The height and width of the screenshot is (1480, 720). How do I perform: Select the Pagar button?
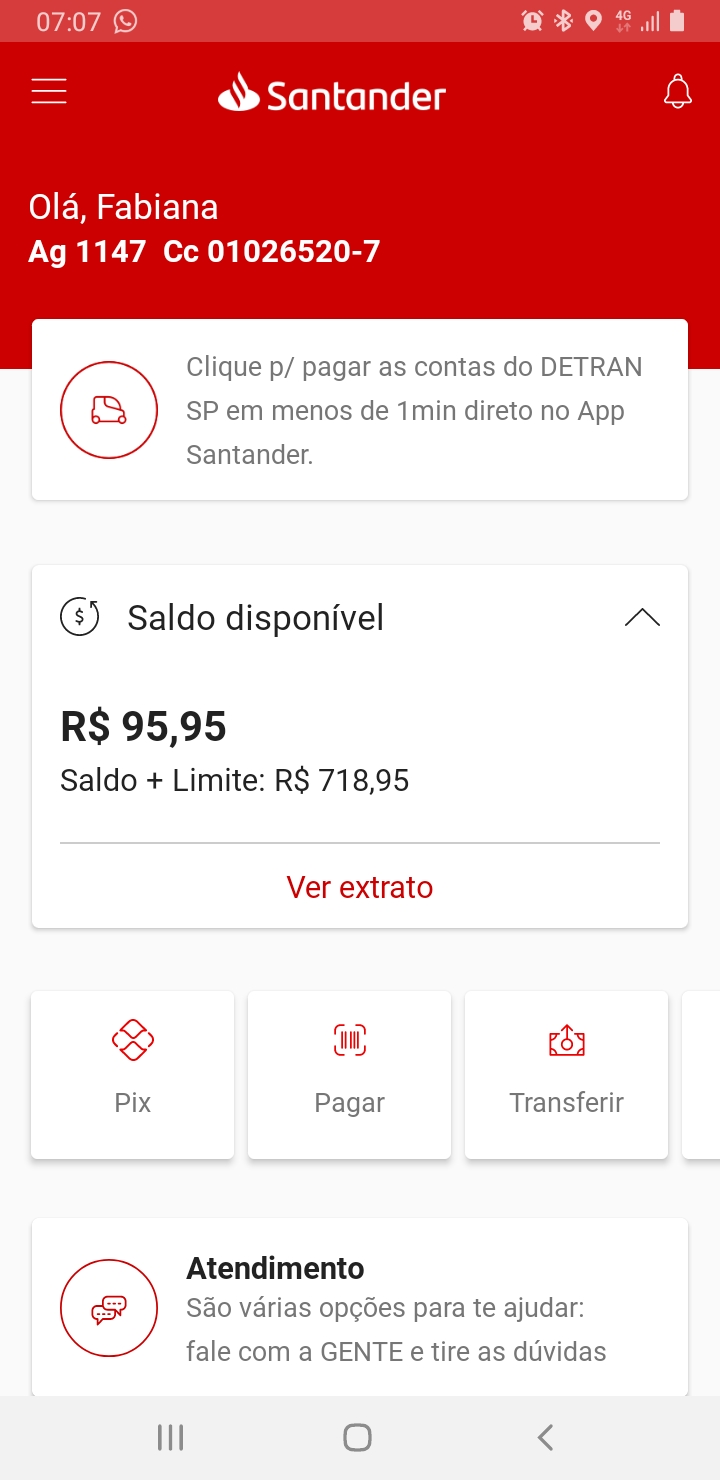pos(350,1075)
